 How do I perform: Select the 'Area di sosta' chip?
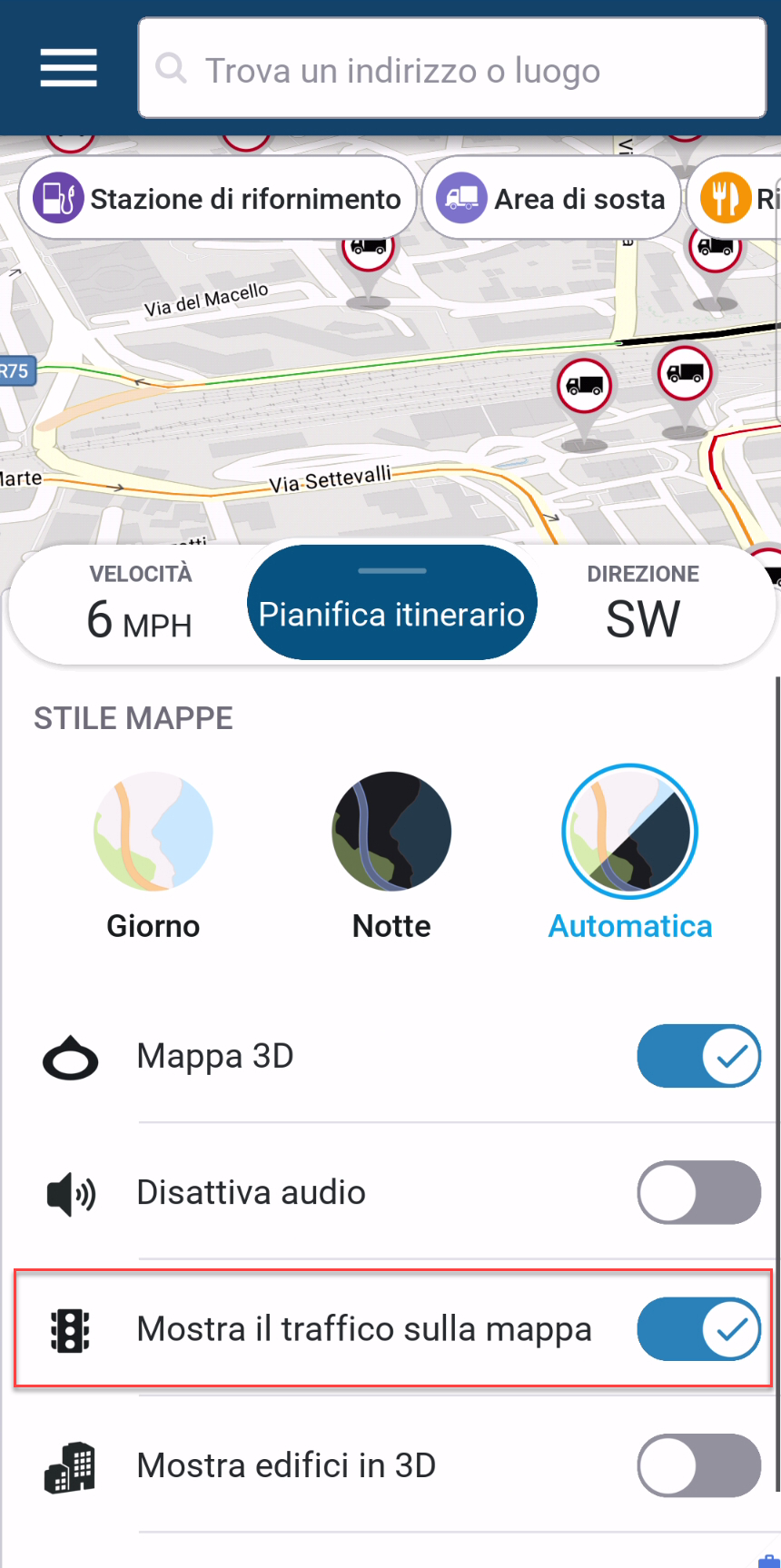coord(551,198)
